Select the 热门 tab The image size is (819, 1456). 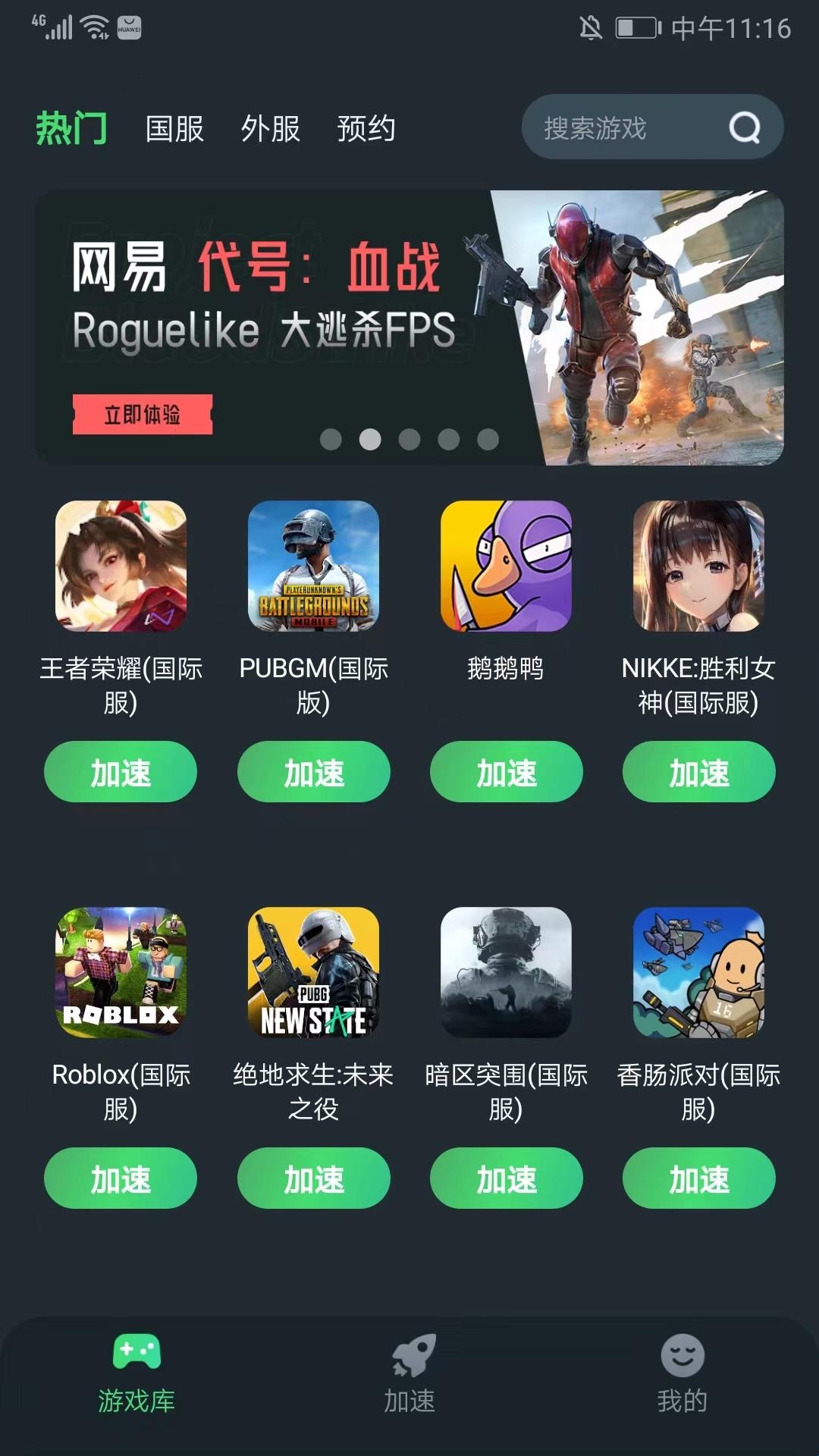[71, 128]
